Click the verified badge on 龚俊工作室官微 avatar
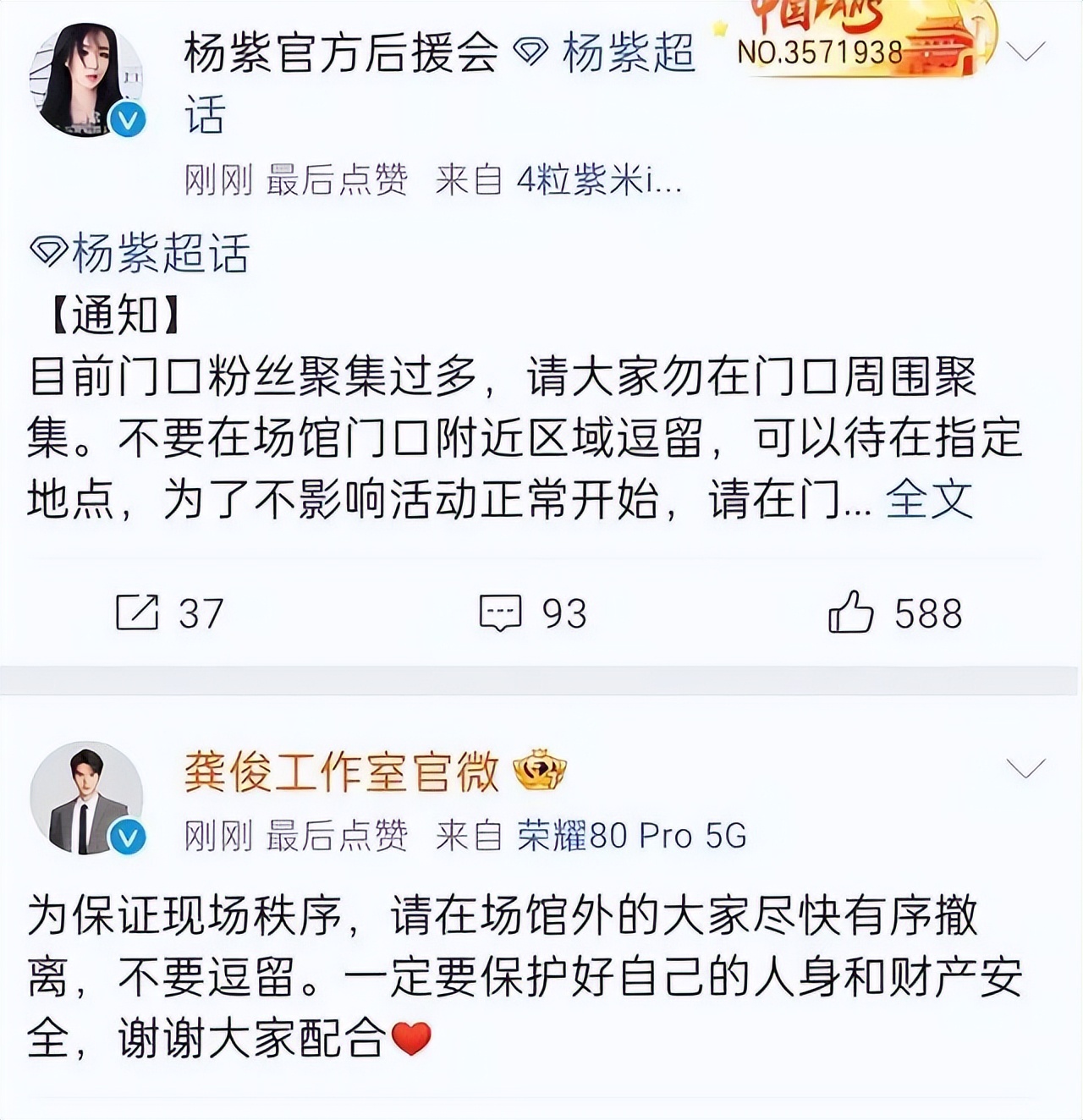The width and height of the screenshot is (1083, 1120). pos(125,834)
